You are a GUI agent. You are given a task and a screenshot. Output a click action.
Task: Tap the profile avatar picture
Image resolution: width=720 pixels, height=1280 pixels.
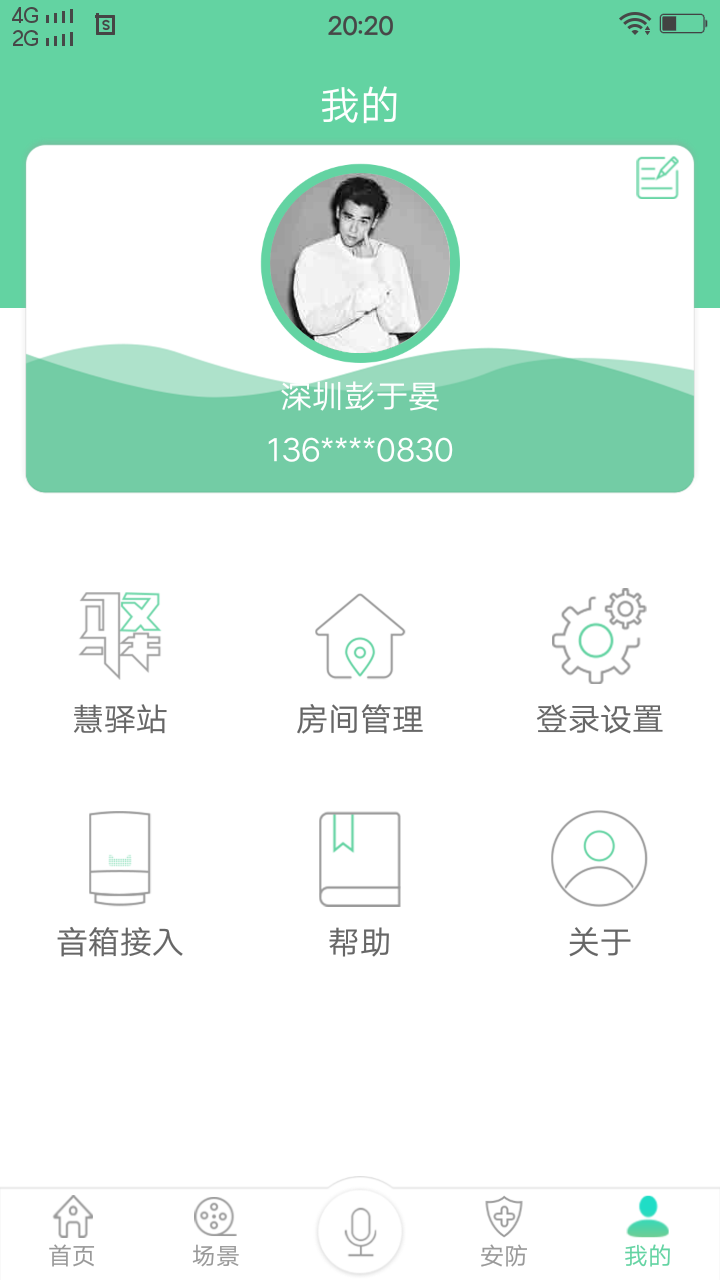[360, 264]
